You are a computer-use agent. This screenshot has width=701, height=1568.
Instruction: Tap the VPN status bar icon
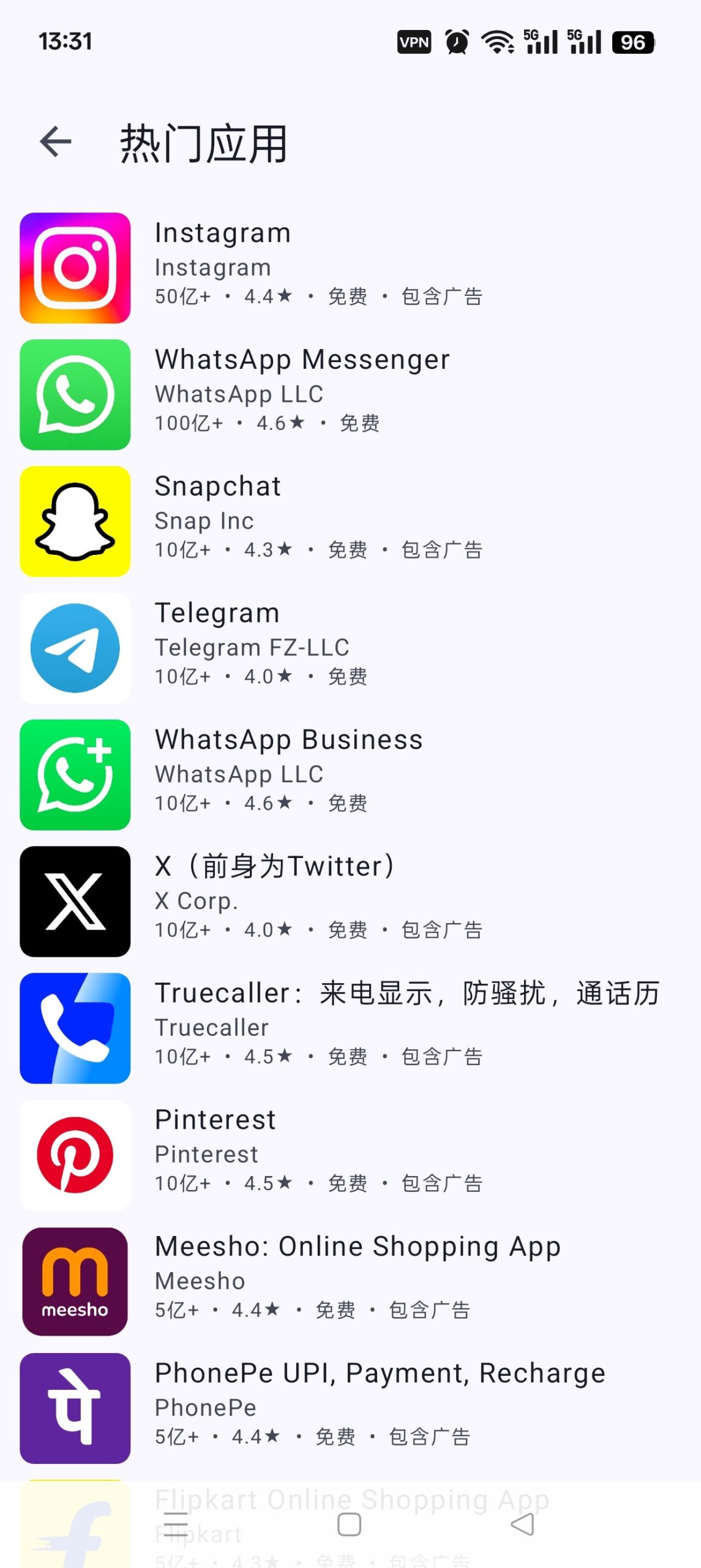(x=414, y=42)
